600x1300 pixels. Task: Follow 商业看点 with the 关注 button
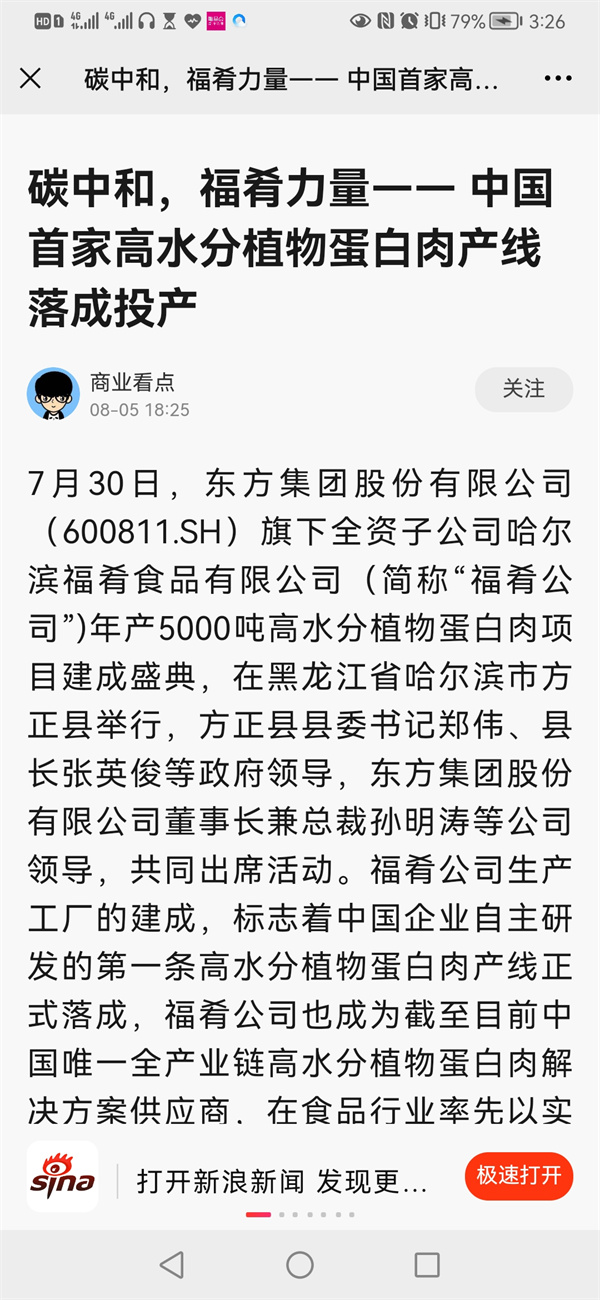(523, 389)
